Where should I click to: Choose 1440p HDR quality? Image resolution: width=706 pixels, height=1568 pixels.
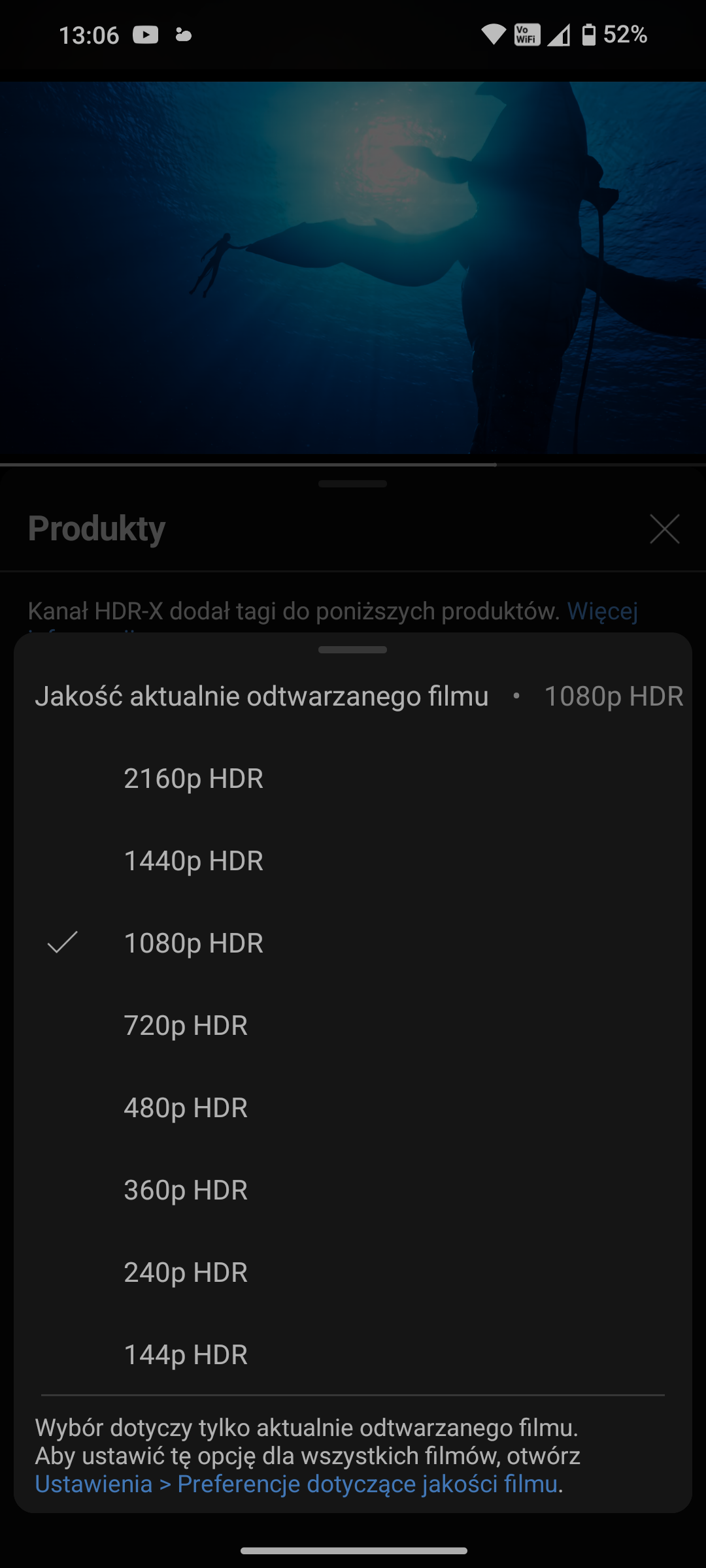click(x=193, y=861)
